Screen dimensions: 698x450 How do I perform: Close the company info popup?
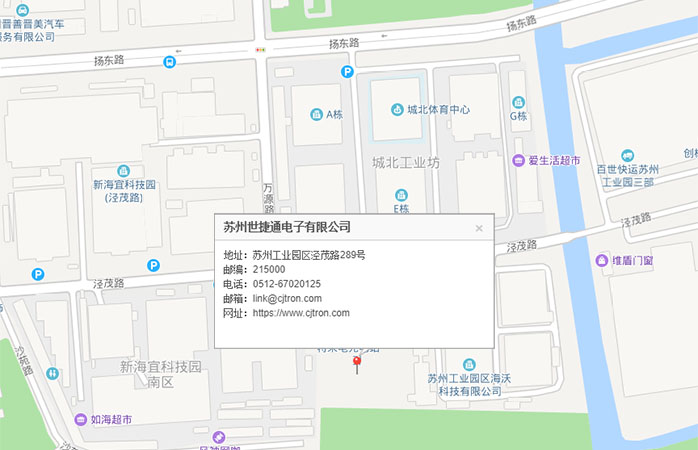point(479,228)
